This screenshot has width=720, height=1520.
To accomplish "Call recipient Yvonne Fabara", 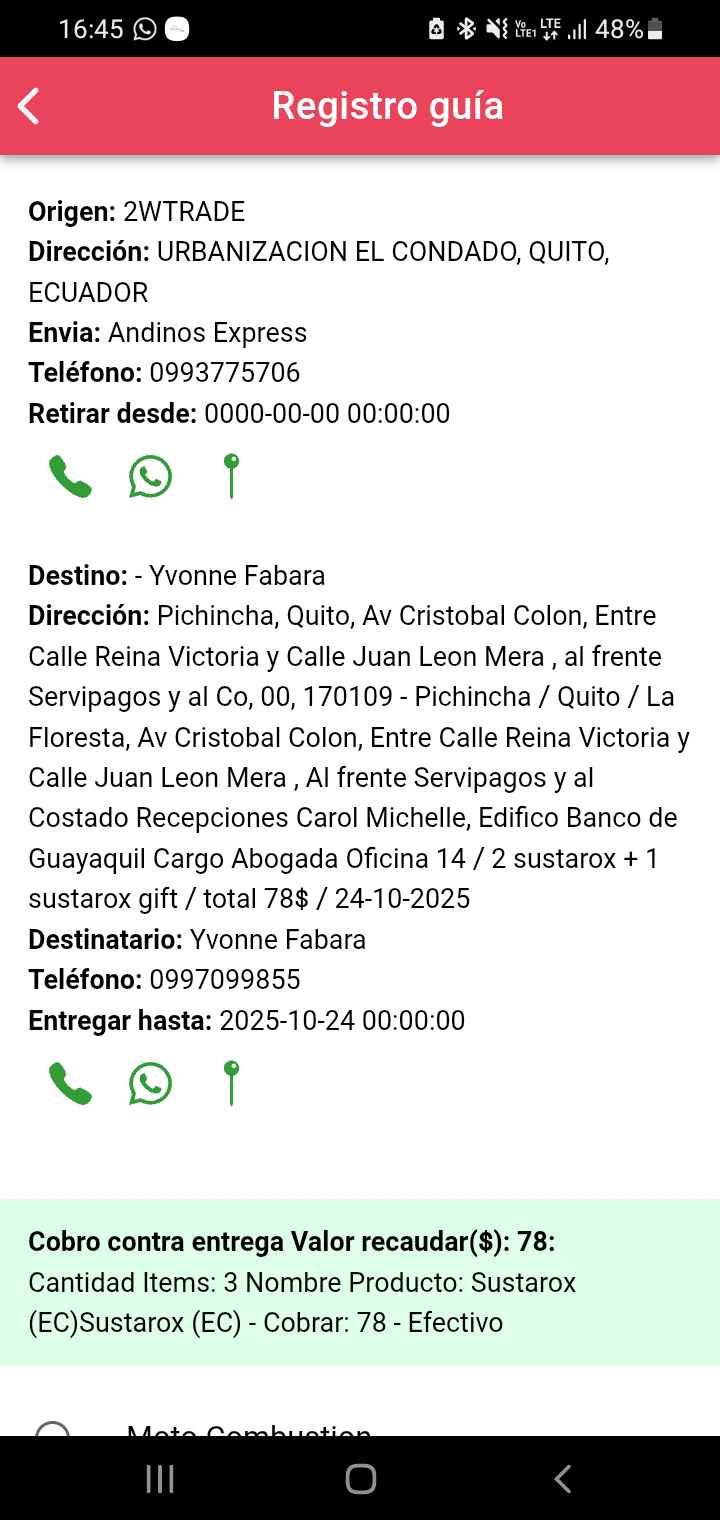I will coord(70,1083).
